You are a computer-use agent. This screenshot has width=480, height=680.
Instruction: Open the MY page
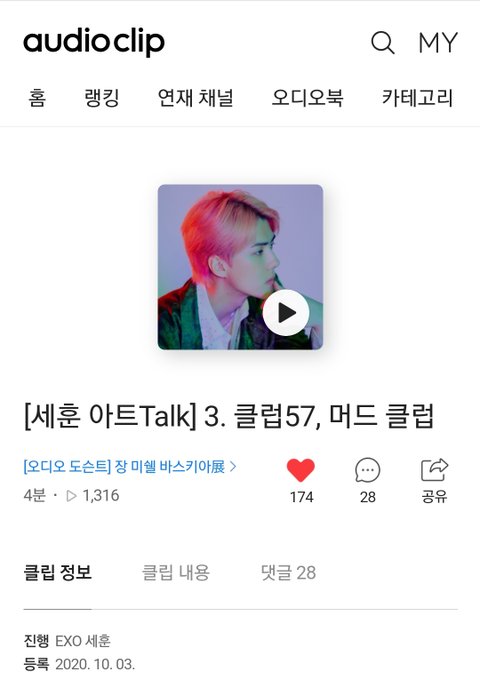[438, 42]
